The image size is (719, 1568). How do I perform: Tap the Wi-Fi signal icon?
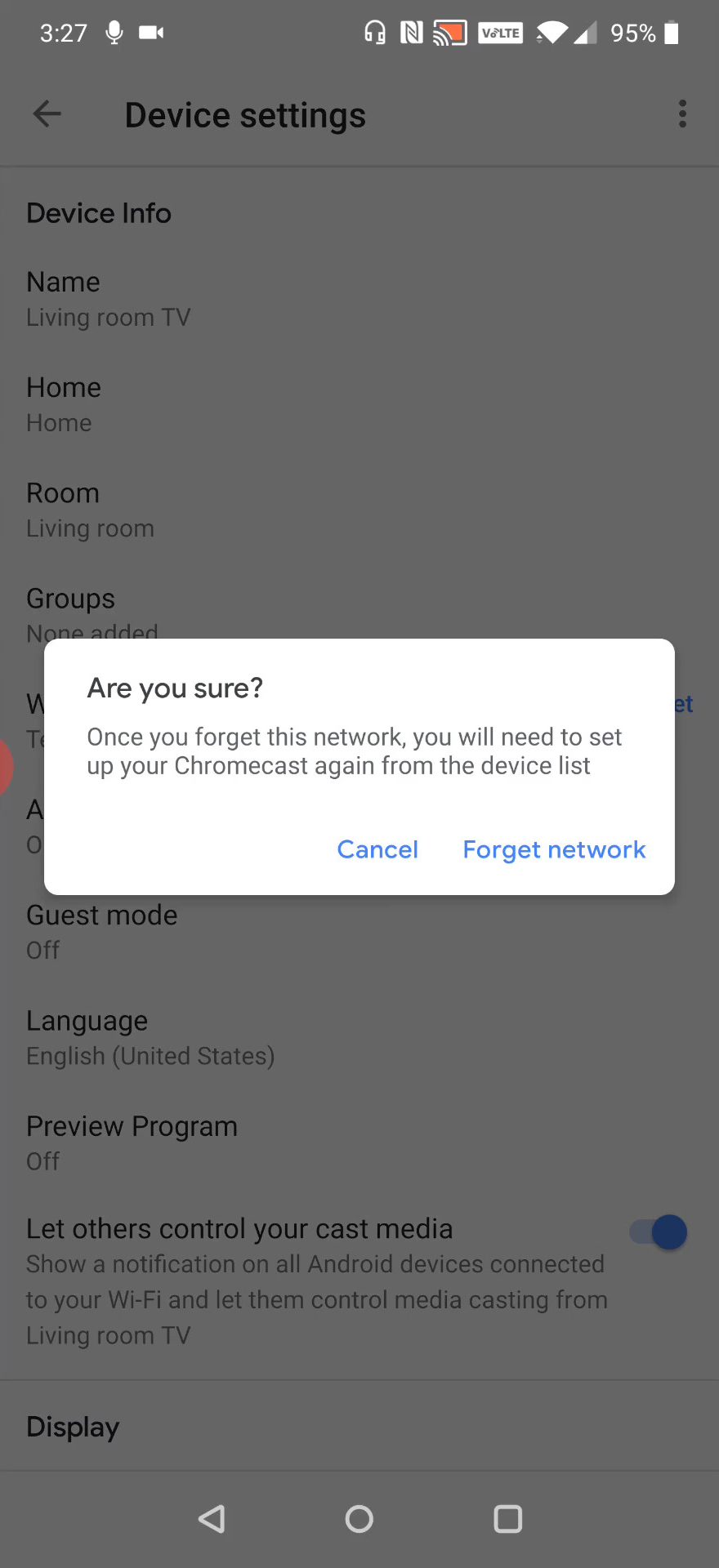click(x=552, y=34)
